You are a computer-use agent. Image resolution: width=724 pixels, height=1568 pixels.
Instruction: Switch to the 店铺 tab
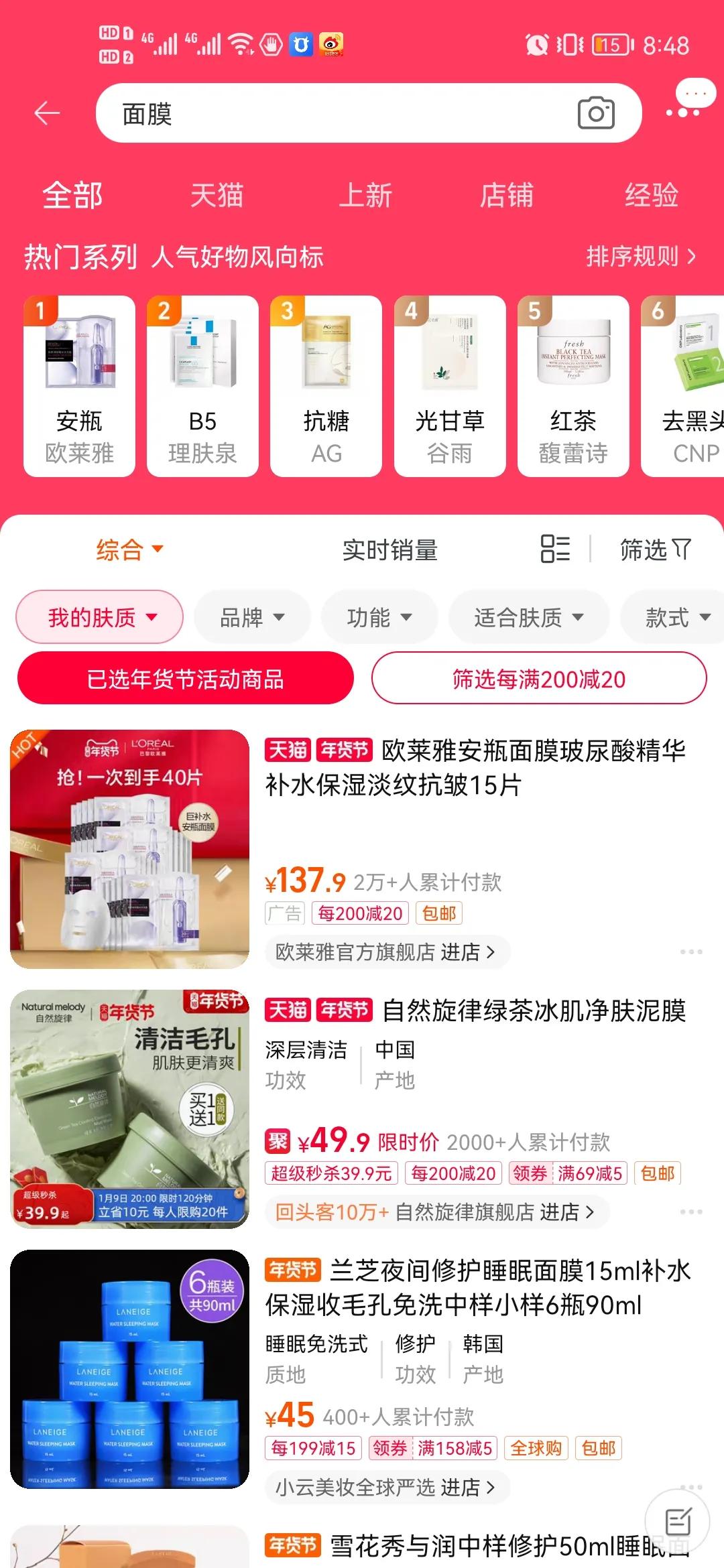507,196
